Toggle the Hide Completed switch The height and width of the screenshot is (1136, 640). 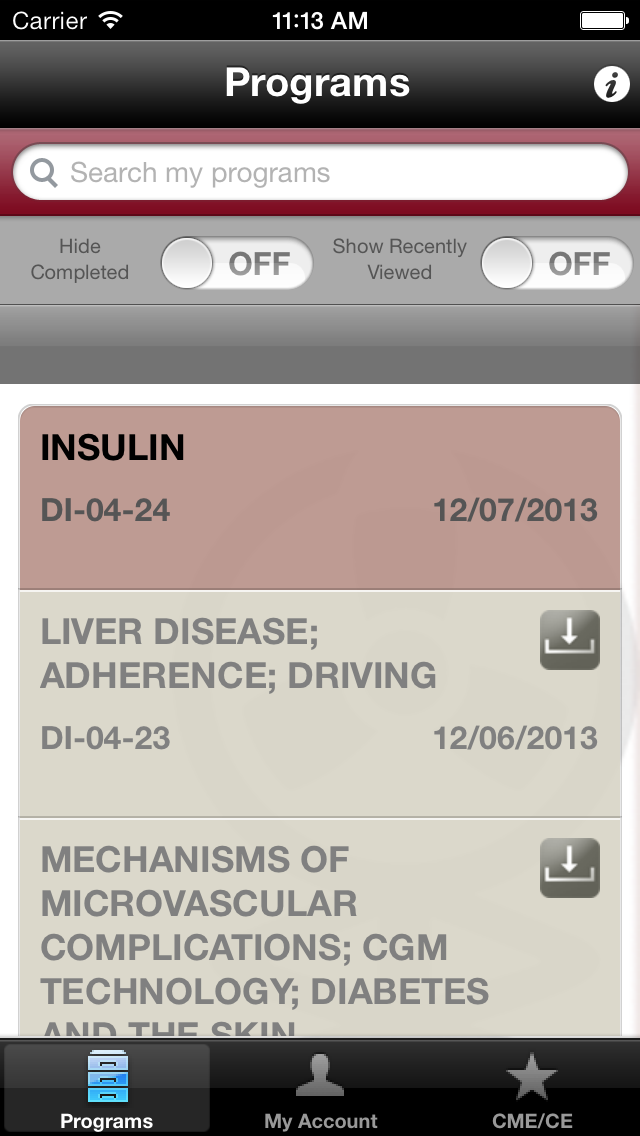(x=236, y=263)
